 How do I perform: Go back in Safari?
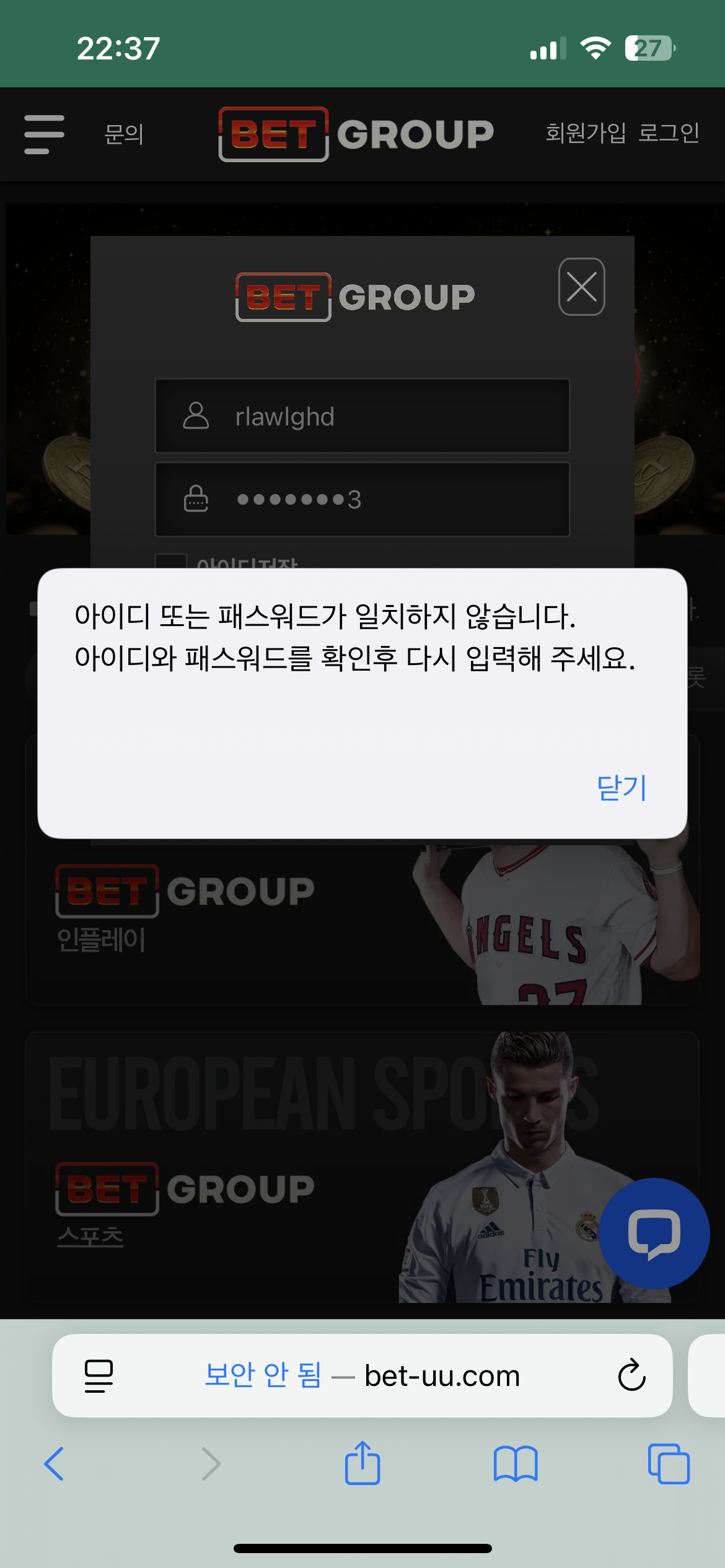[x=54, y=1464]
